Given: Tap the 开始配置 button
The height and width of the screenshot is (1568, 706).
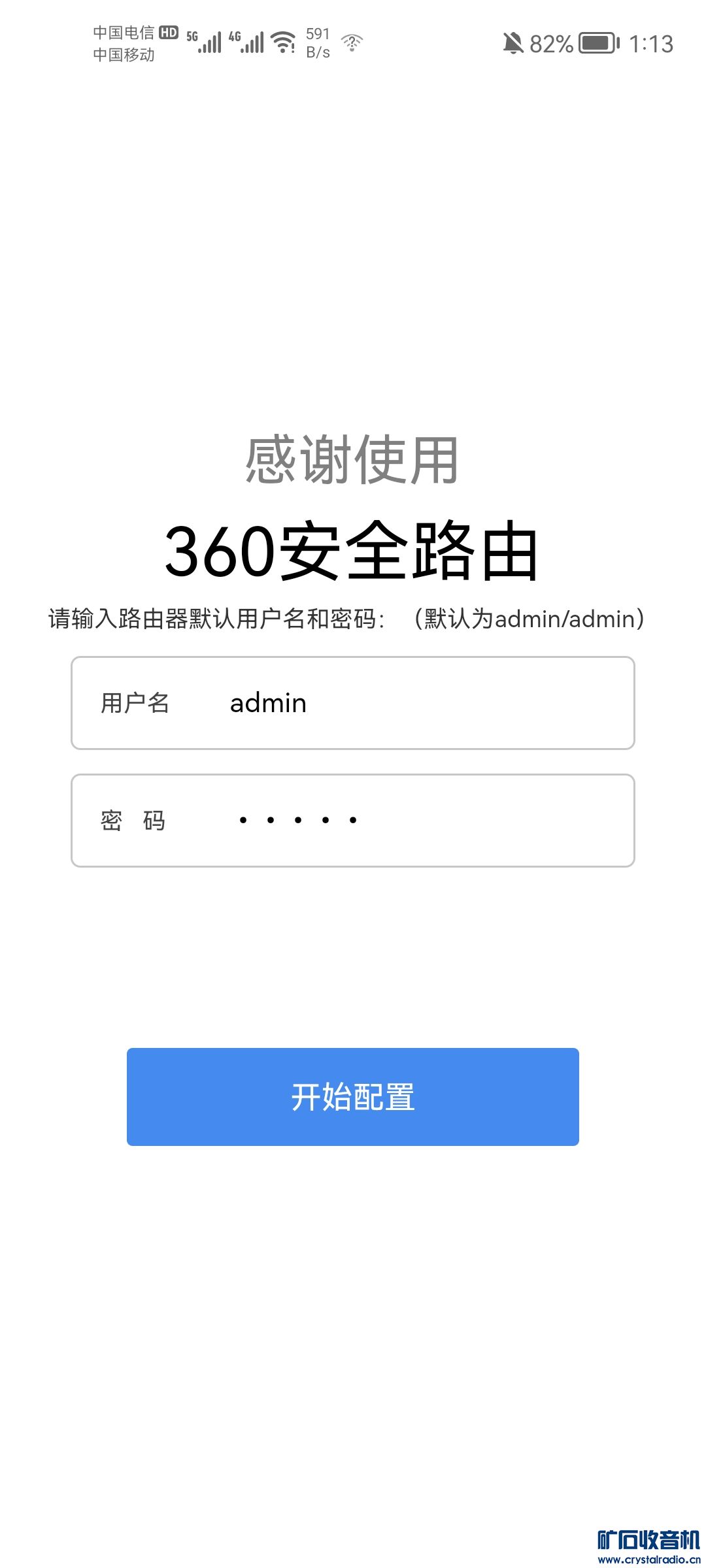Looking at the screenshot, I should coord(353,1097).
